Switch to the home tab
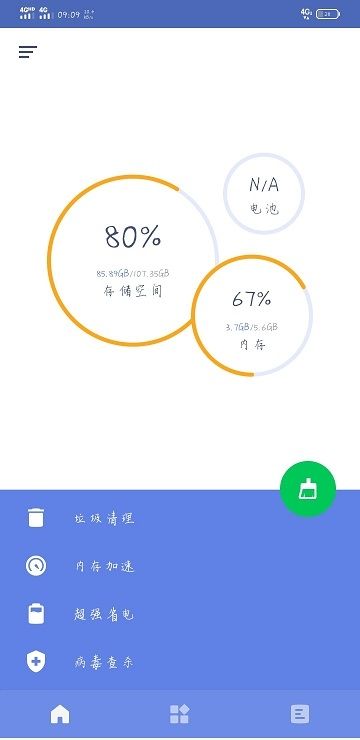Screen dimensions: 360x740 click(x=60, y=715)
